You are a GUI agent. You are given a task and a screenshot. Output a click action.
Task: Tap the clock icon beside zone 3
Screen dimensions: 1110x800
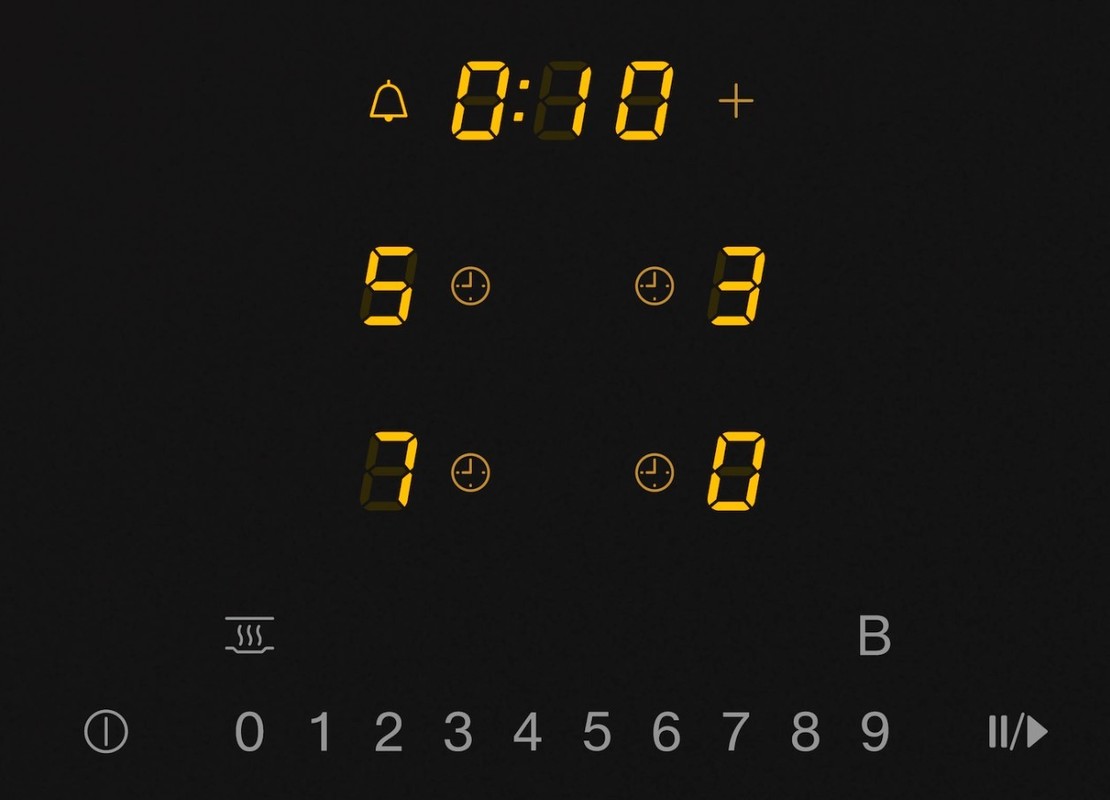[x=654, y=287]
